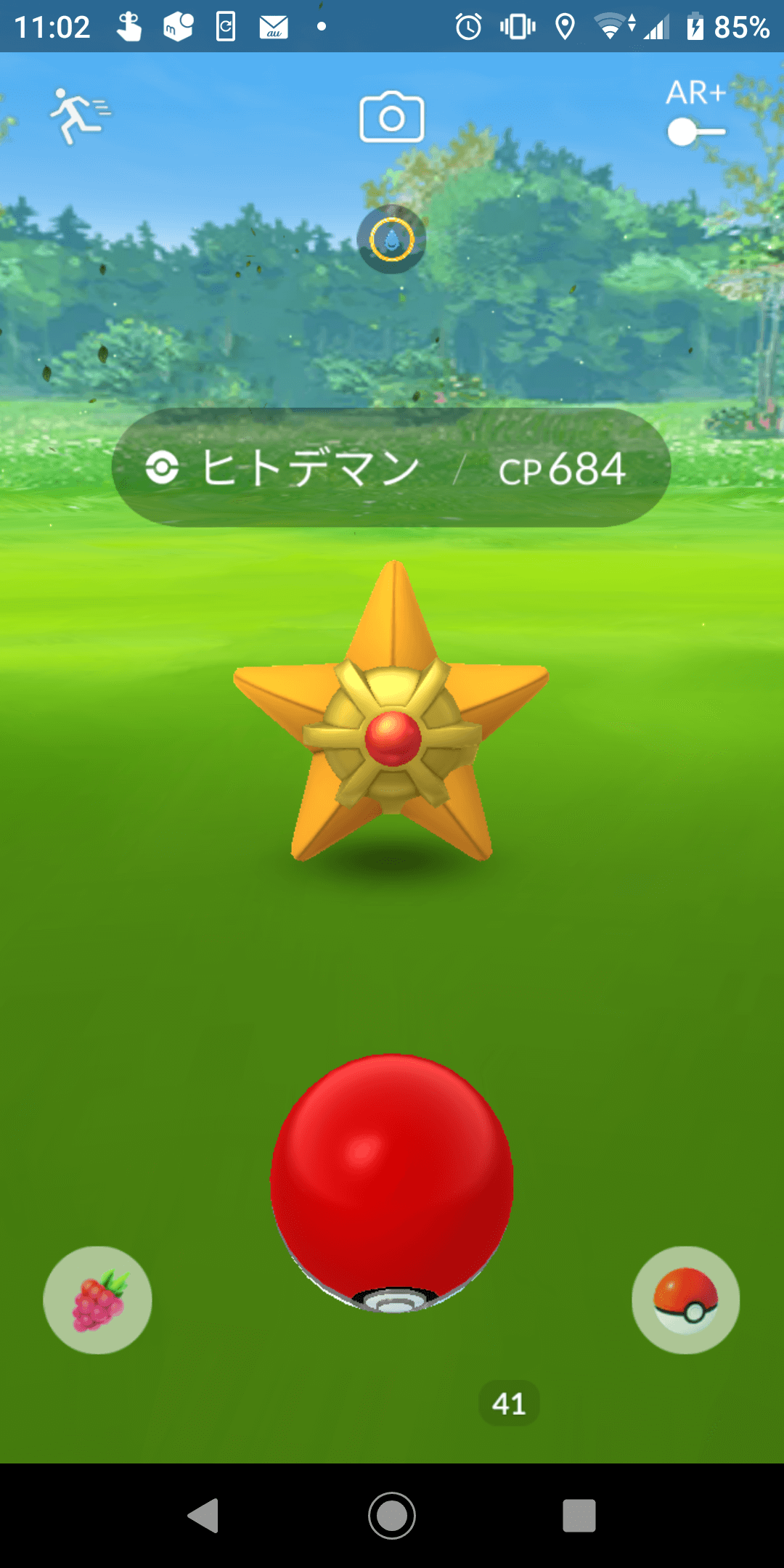Open the berry selection menu

coord(98,1299)
